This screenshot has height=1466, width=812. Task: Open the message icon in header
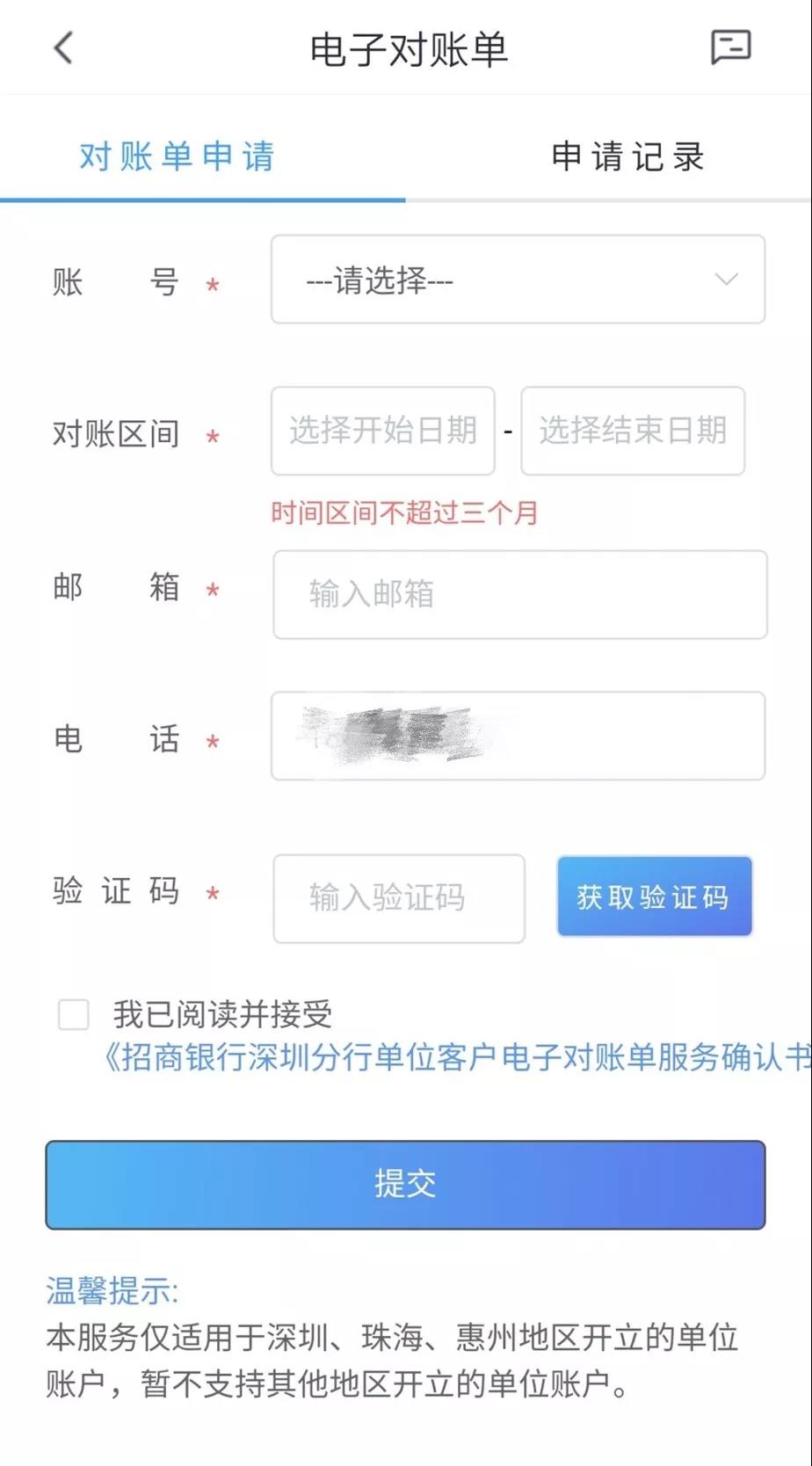point(730,47)
